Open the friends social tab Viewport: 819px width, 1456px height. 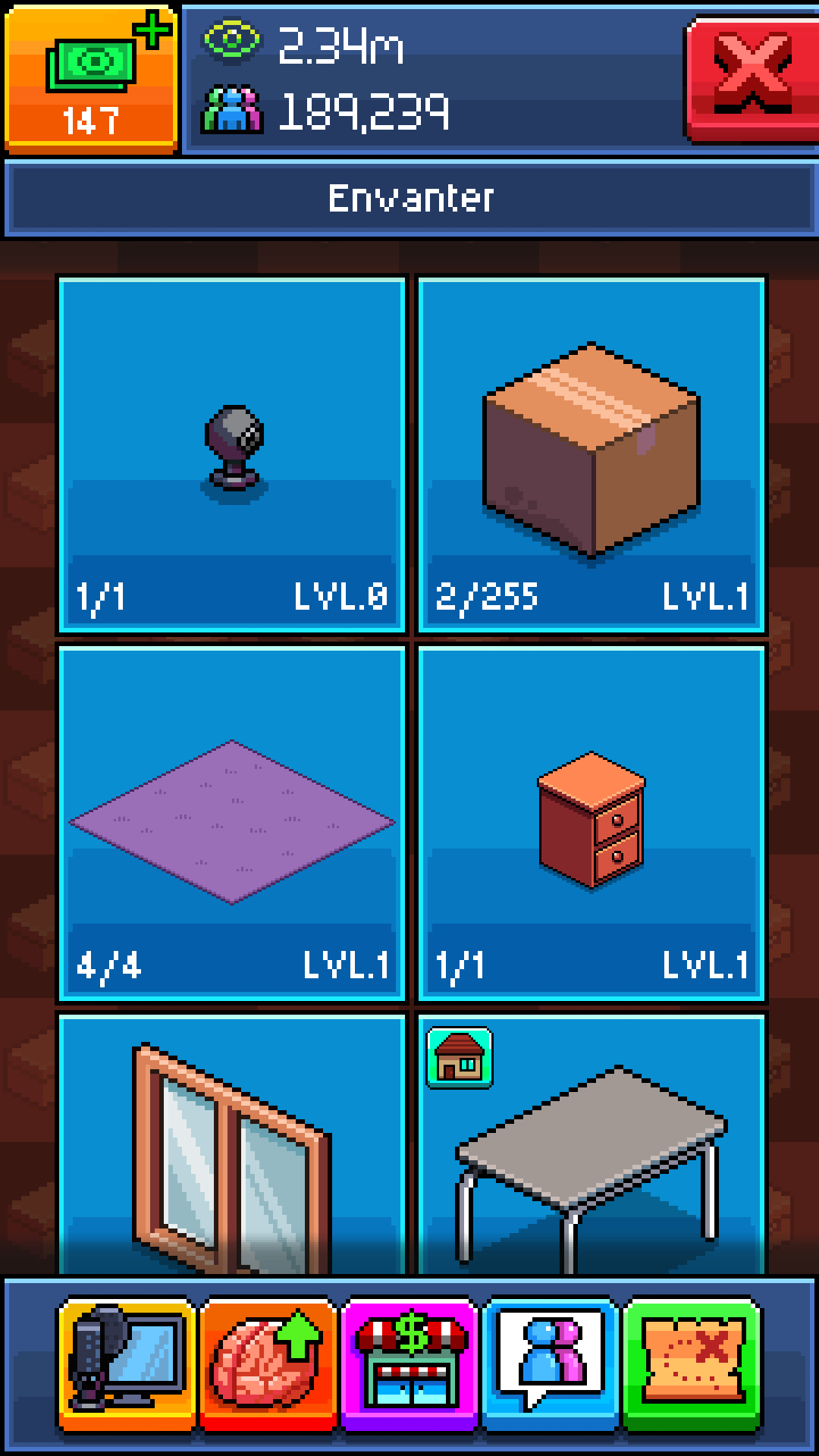point(551,1363)
